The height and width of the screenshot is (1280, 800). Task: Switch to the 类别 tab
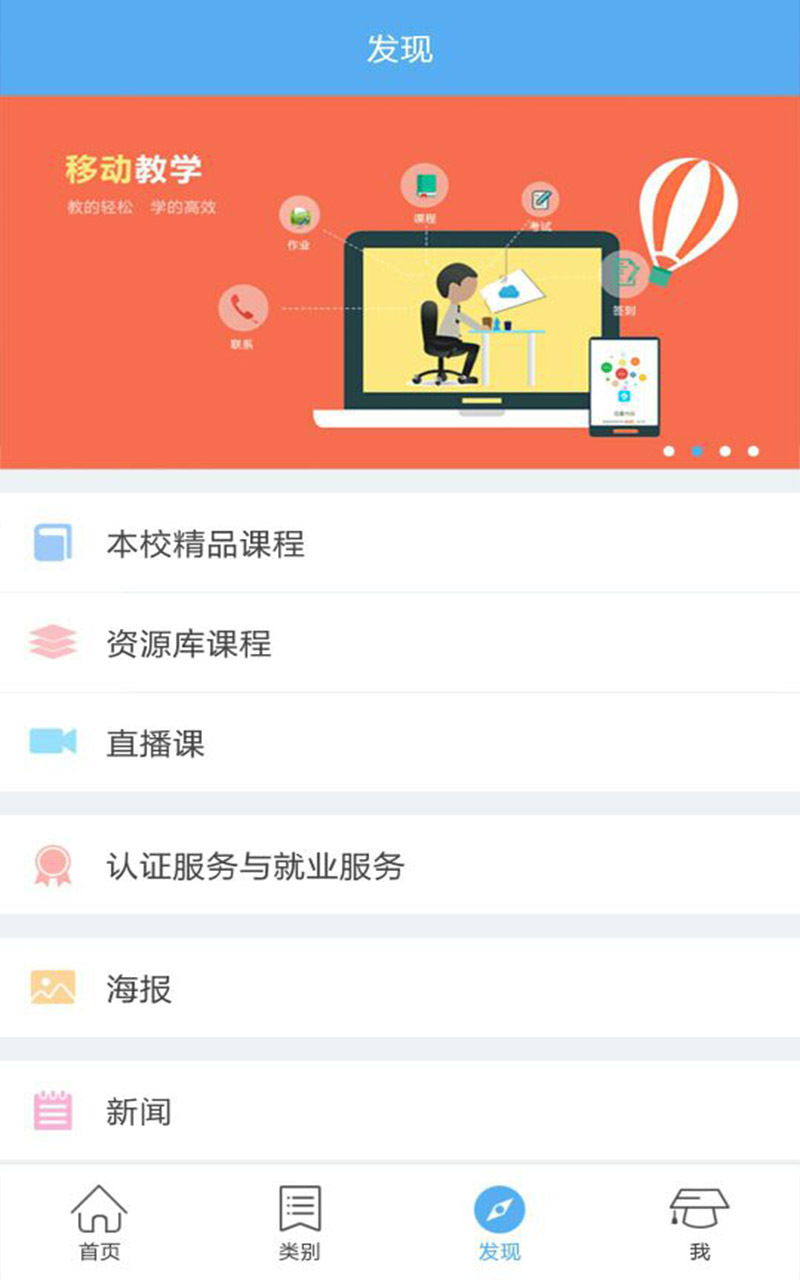[x=300, y=1222]
